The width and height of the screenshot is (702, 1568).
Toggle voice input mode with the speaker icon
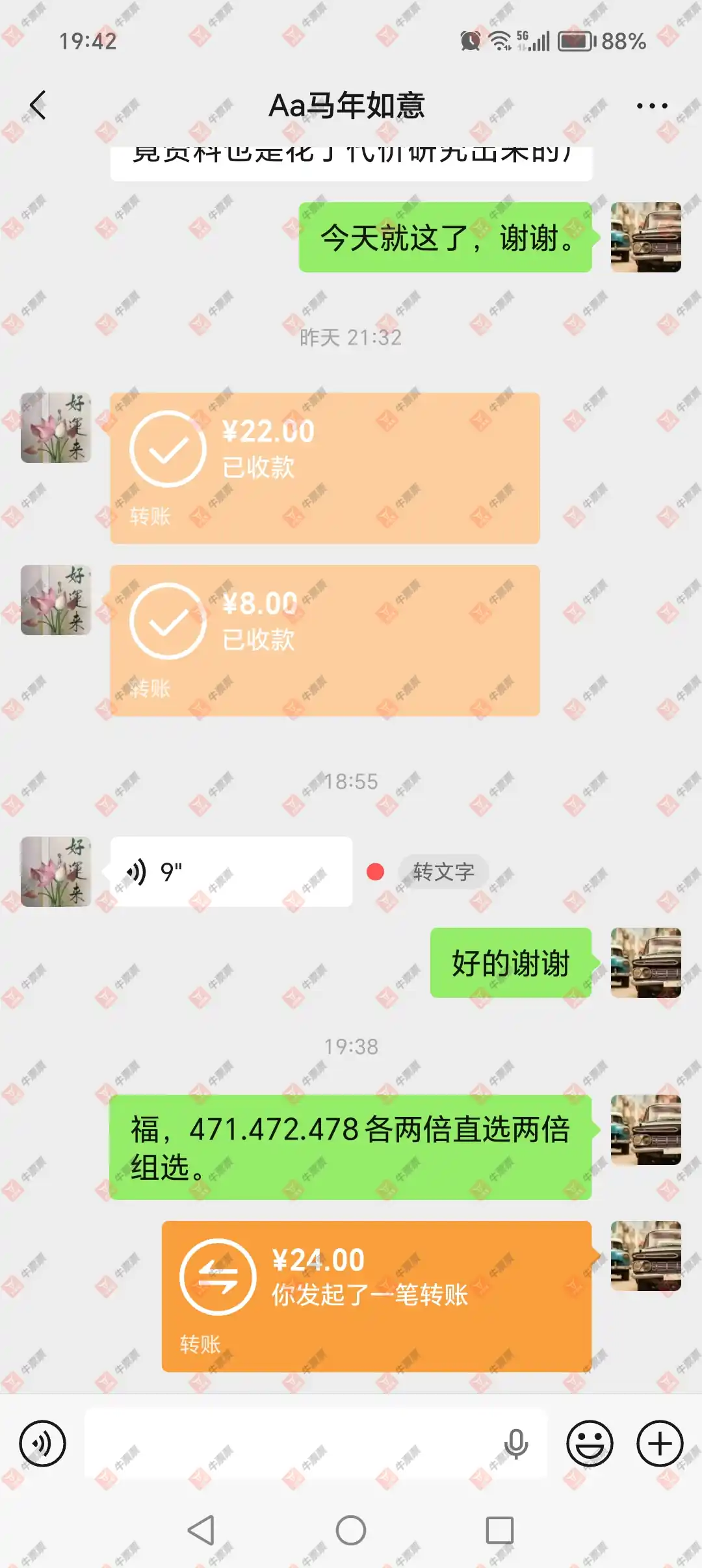43,1443
